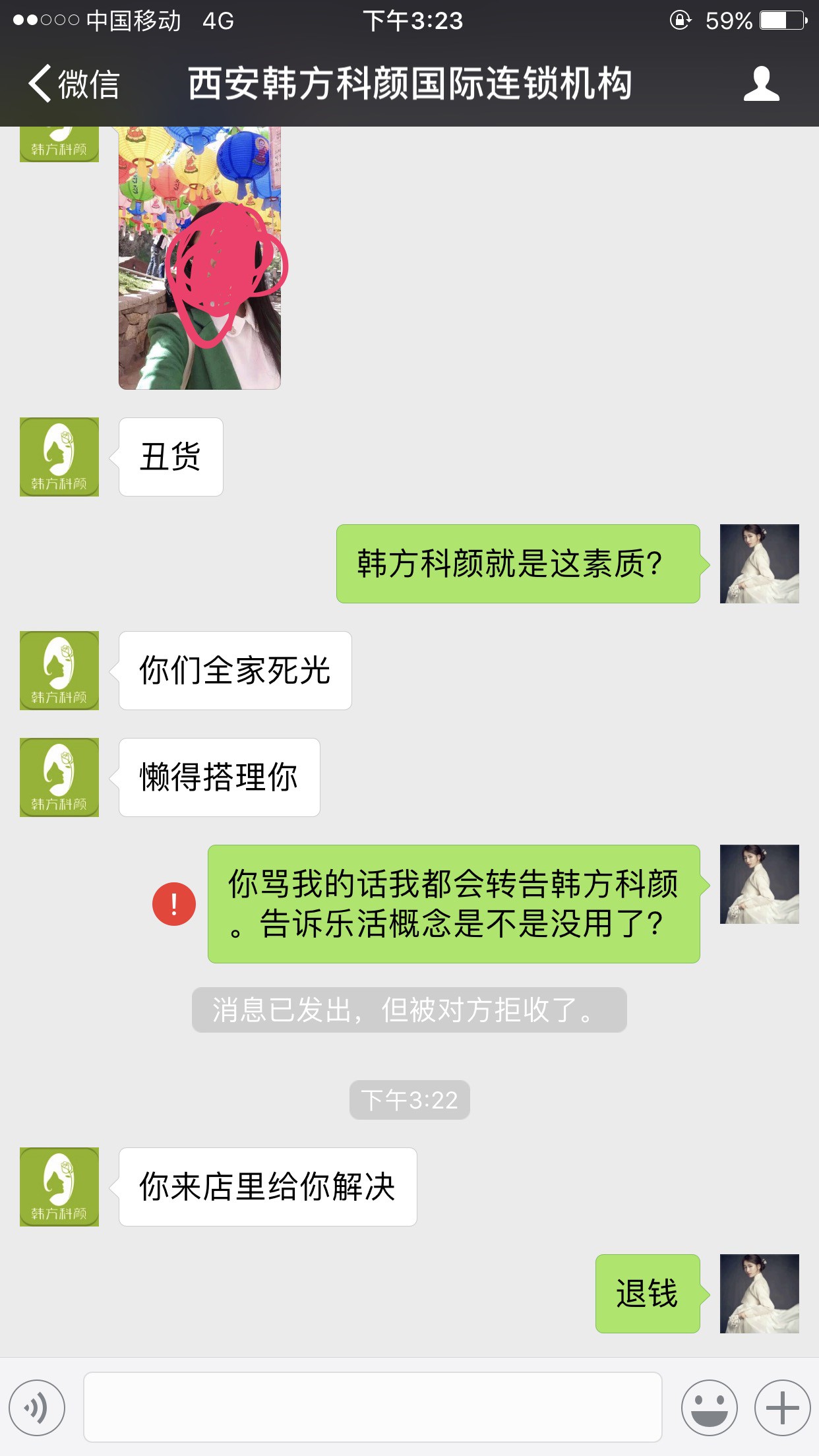Switch to voice message input
The image size is (819, 1456).
[37, 1408]
